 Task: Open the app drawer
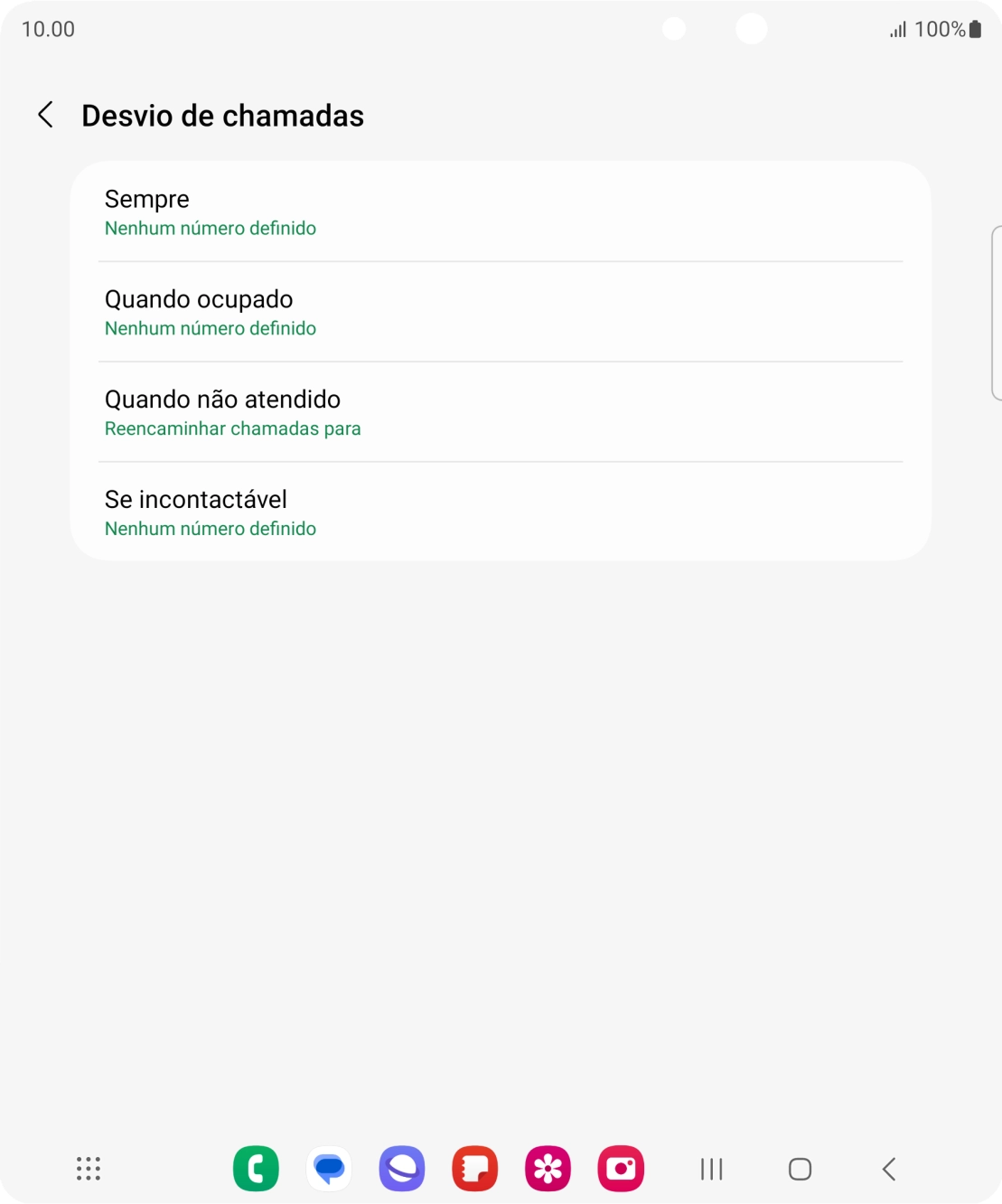pos(87,1168)
